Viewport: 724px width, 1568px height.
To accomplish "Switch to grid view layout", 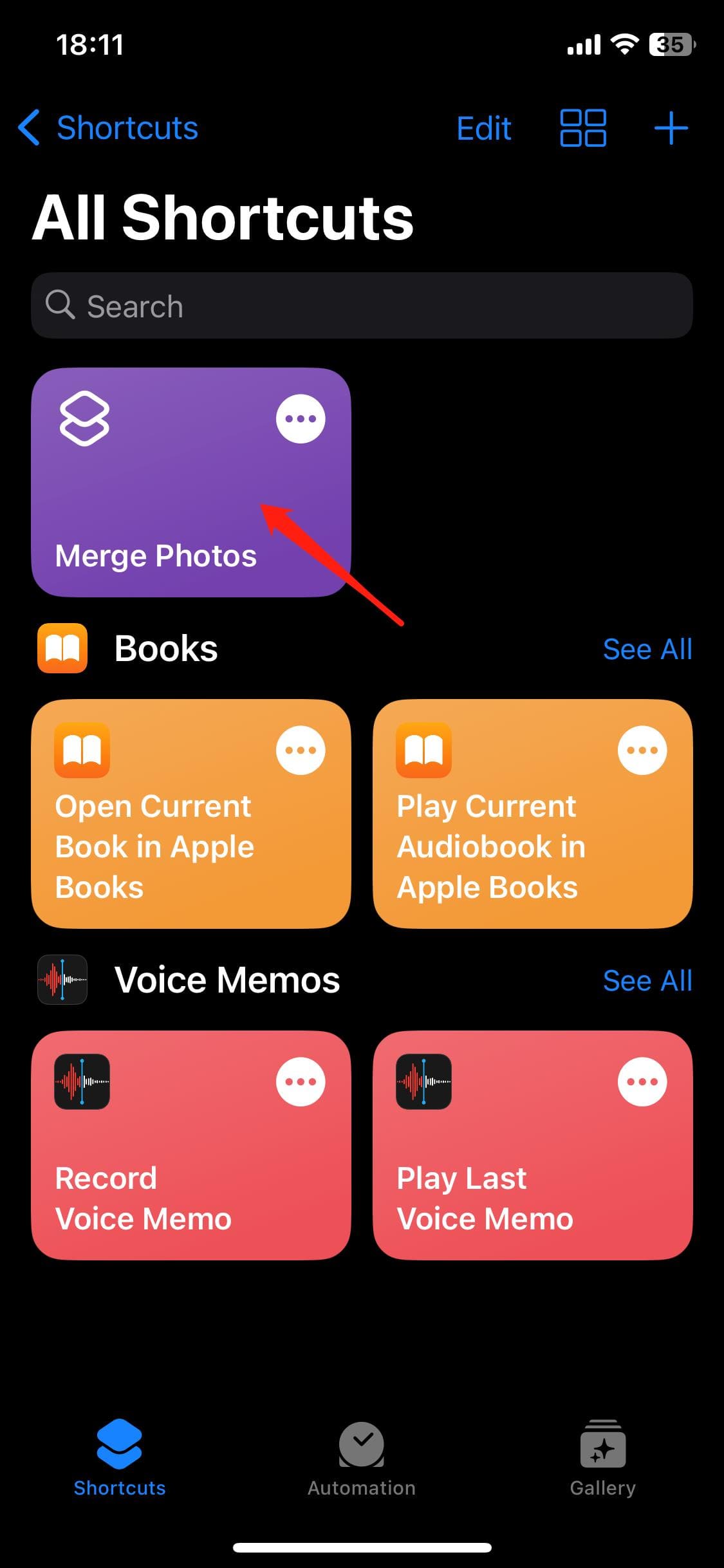I will click(x=583, y=128).
